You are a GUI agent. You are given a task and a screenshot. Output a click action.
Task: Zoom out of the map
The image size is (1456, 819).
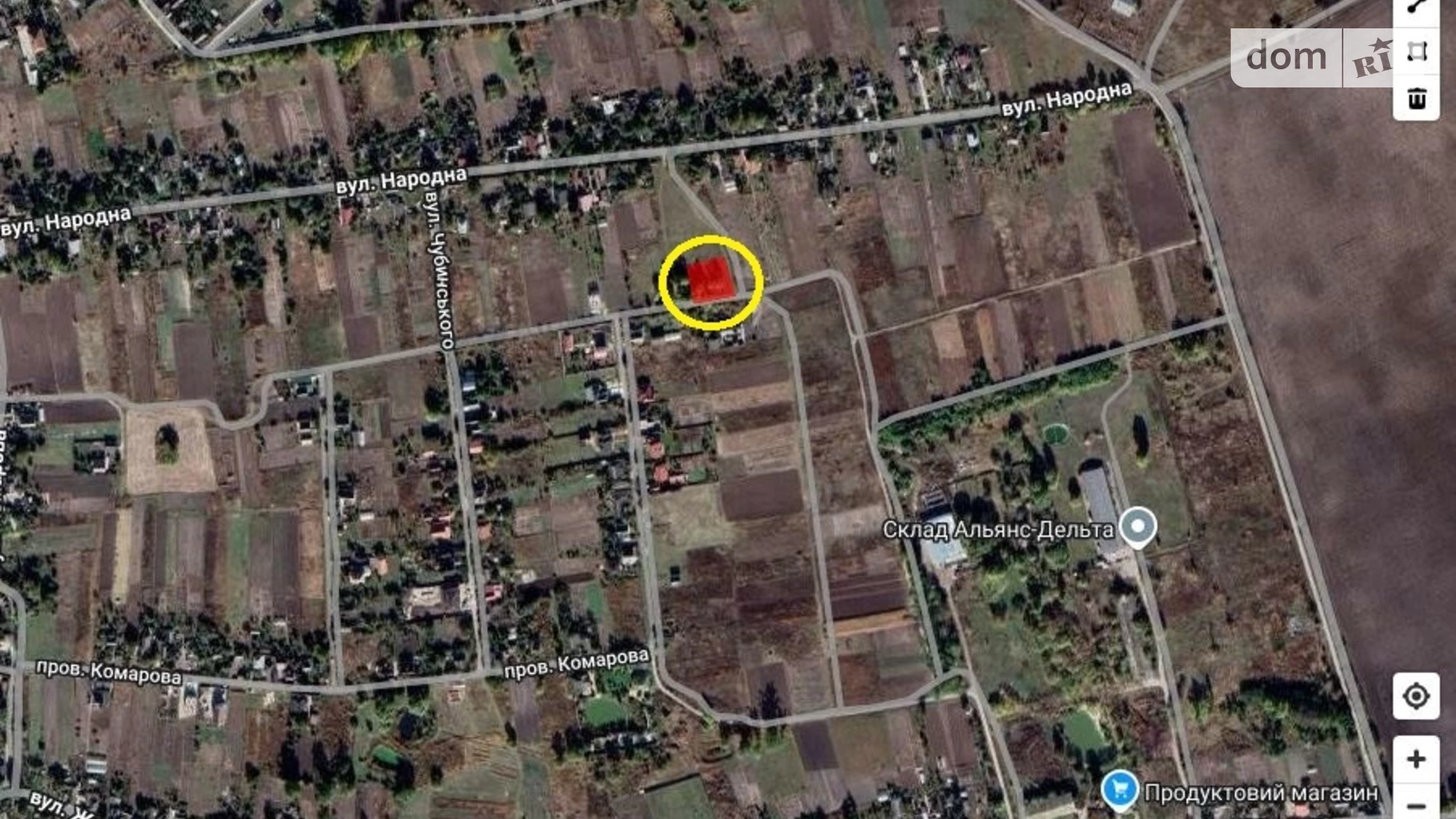pyautogui.click(x=1416, y=806)
